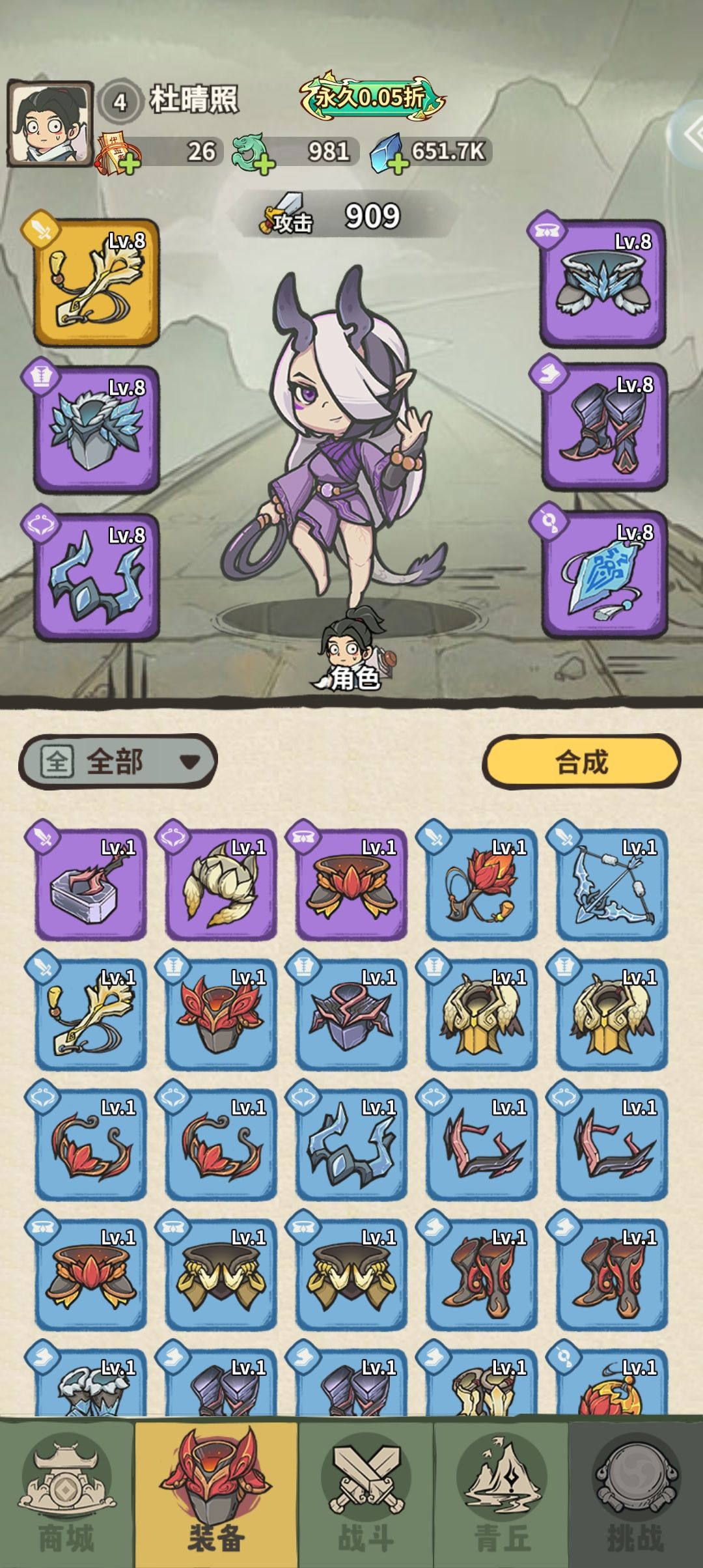Select the equipped Lv.8 blue talisman accessory
703x1568 pixels.
(605, 574)
